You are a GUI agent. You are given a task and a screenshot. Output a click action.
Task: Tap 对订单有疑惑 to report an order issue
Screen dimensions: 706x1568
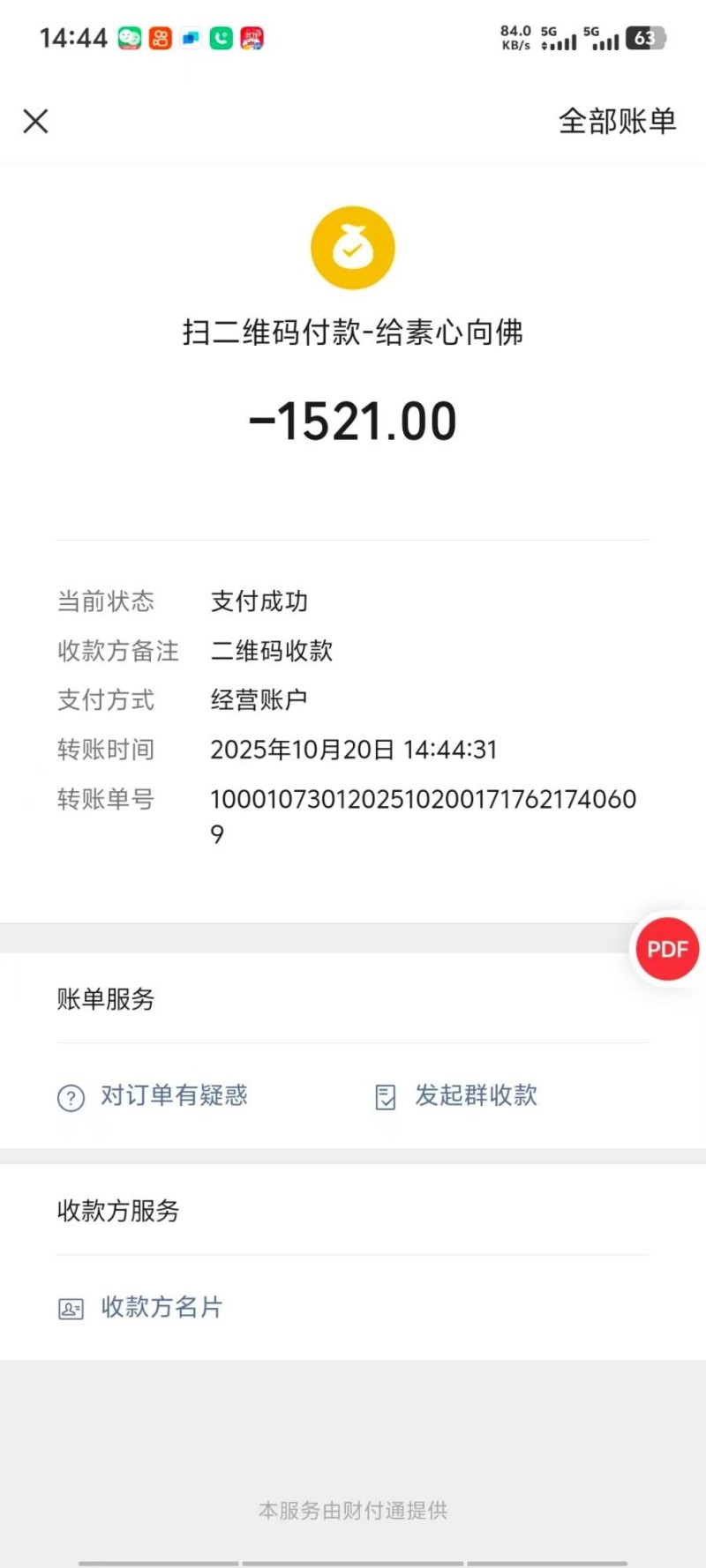174,1096
